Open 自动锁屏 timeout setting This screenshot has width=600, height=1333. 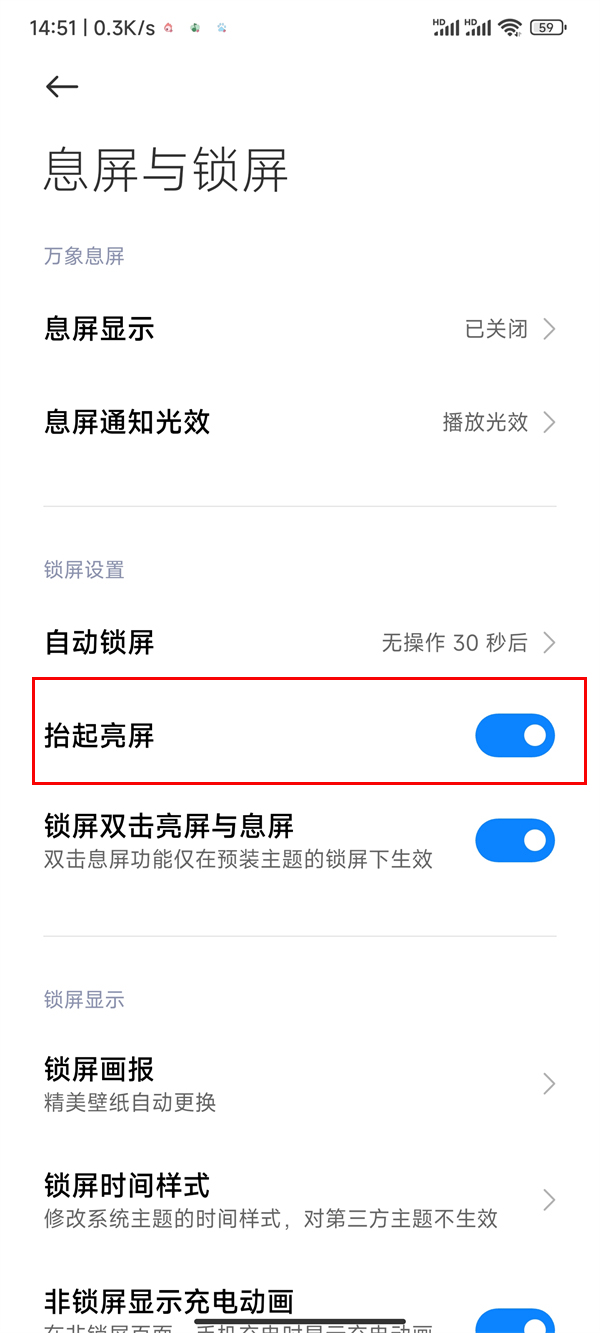300,642
